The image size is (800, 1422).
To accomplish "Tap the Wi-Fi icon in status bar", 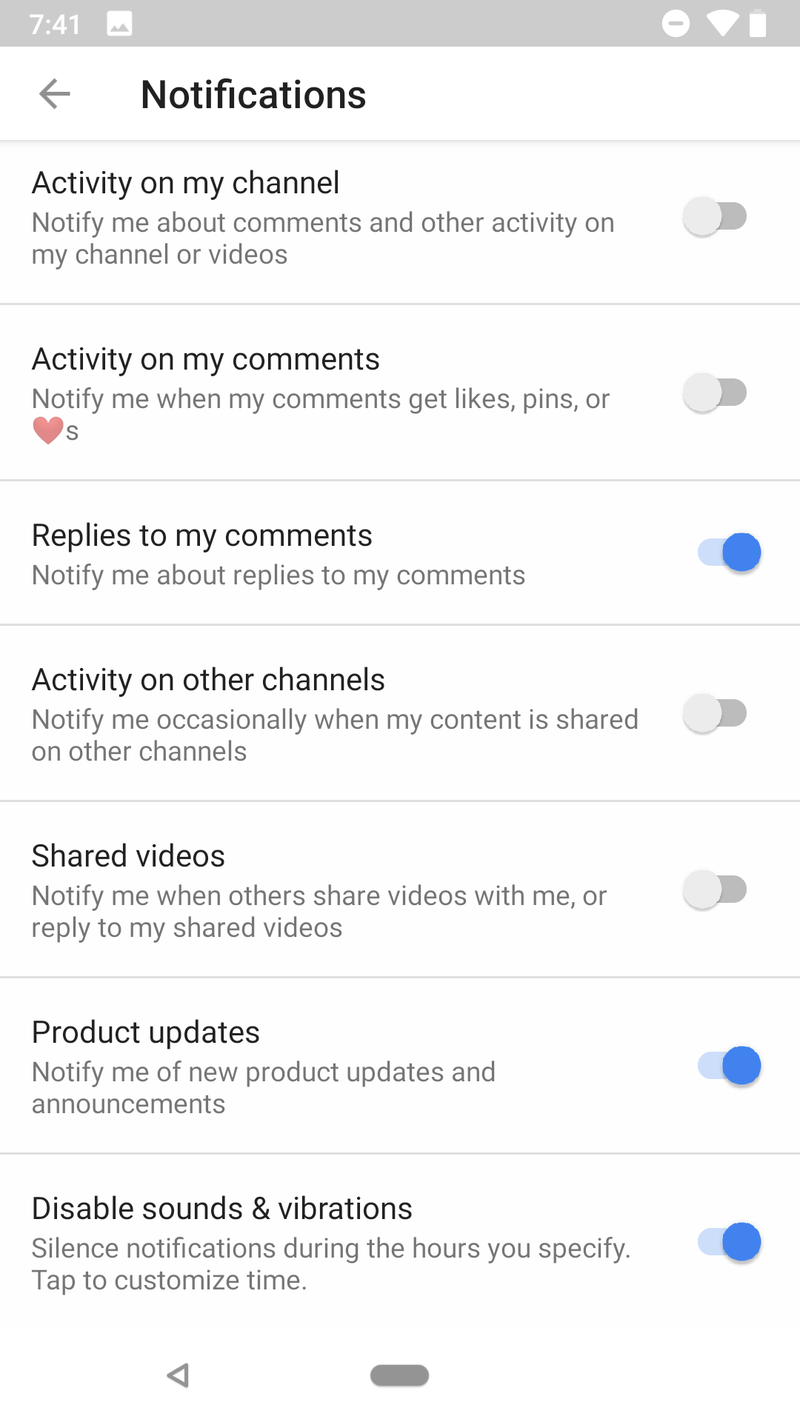I will (x=721, y=23).
